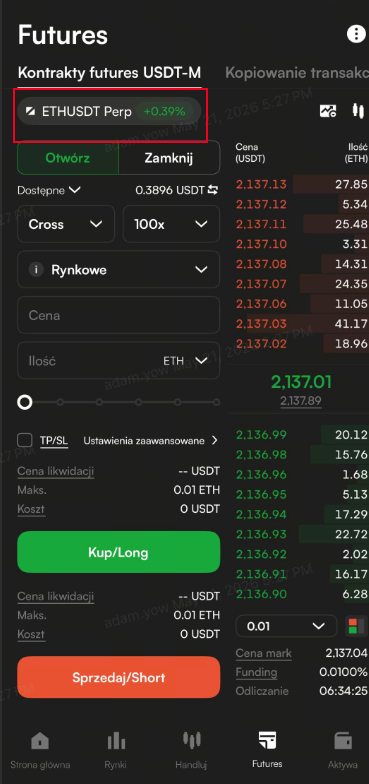Tap the Sprzedaj/Short button

click(118, 678)
